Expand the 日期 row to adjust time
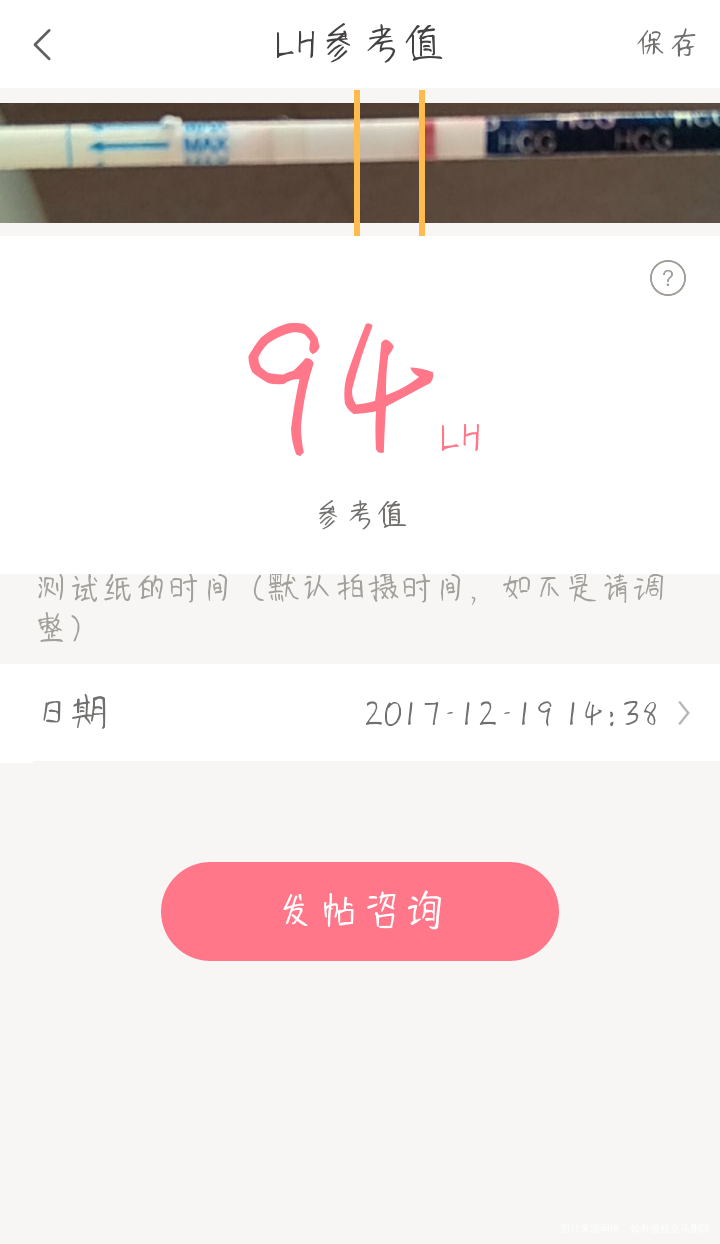Viewport: 720px width, 1244px height. (x=360, y=713)
